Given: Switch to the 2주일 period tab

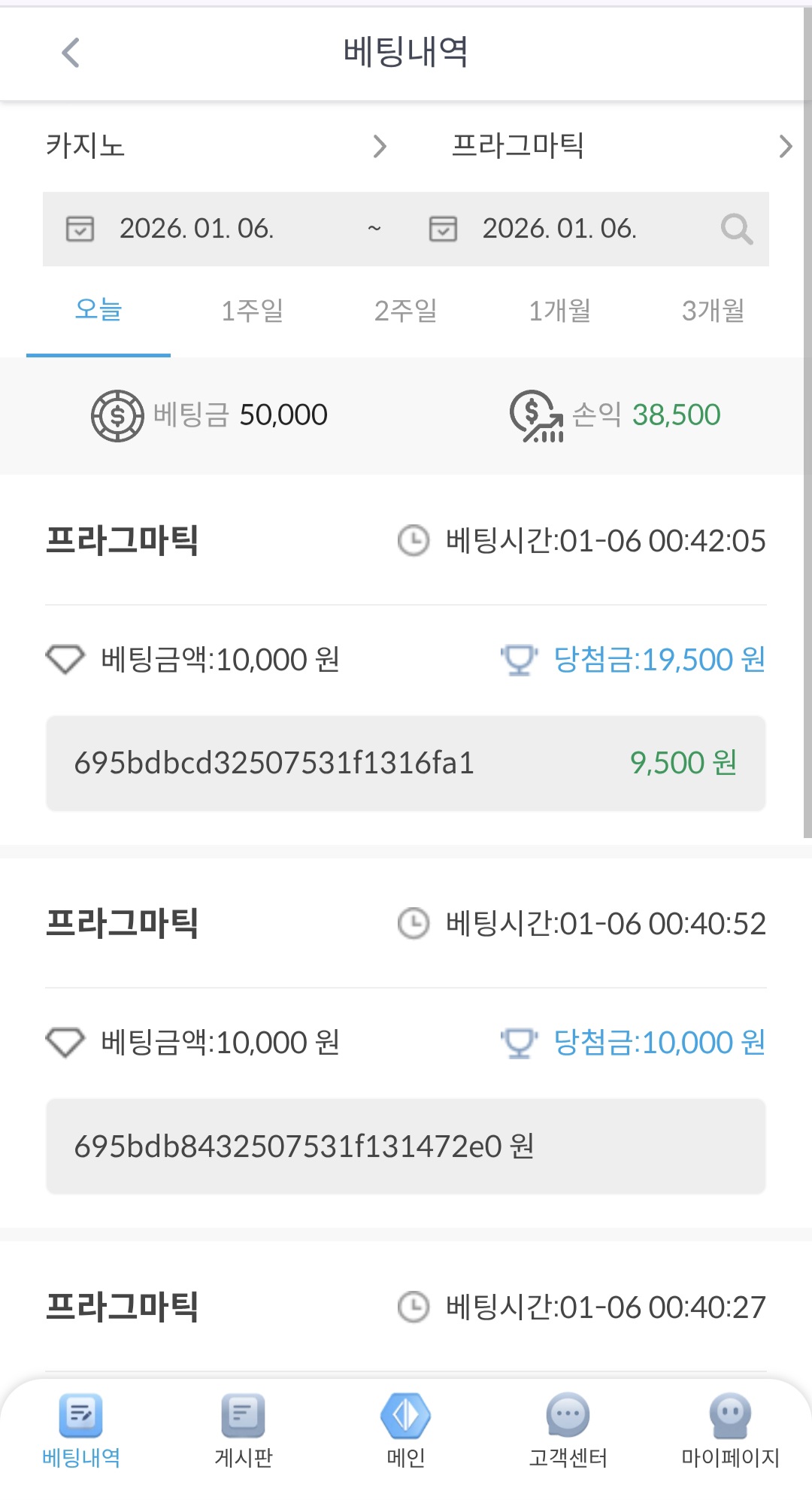Looking at the screenshot, I should pyautogui.click(x=406, y=310).
